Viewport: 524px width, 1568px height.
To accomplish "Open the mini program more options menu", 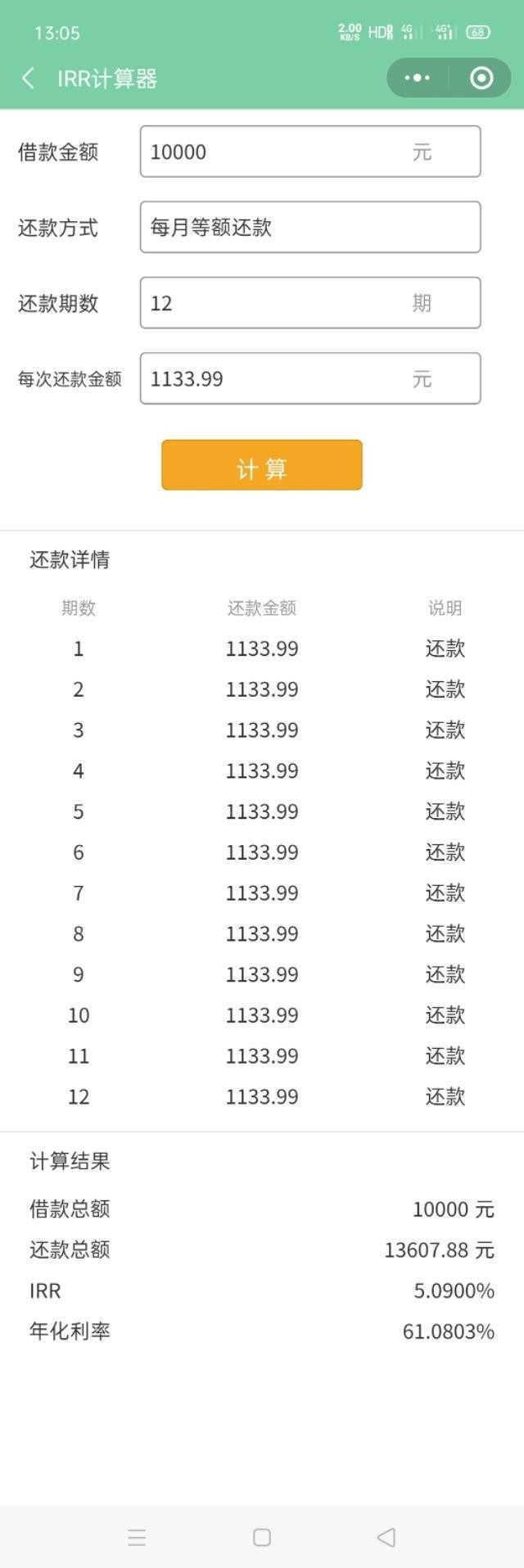I will [417, 78].
